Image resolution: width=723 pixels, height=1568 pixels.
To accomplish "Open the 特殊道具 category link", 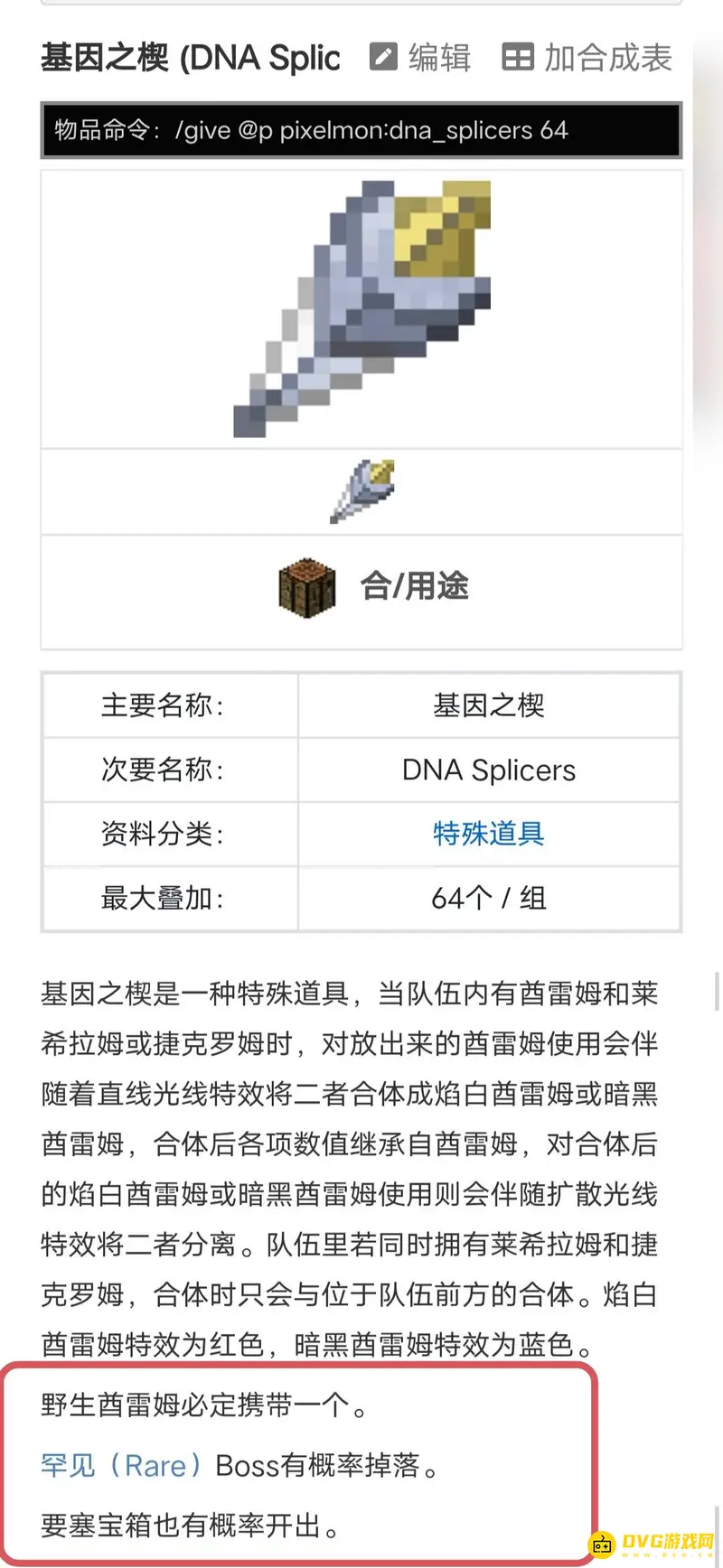I will pyautogui.click(x=488, y=833).
